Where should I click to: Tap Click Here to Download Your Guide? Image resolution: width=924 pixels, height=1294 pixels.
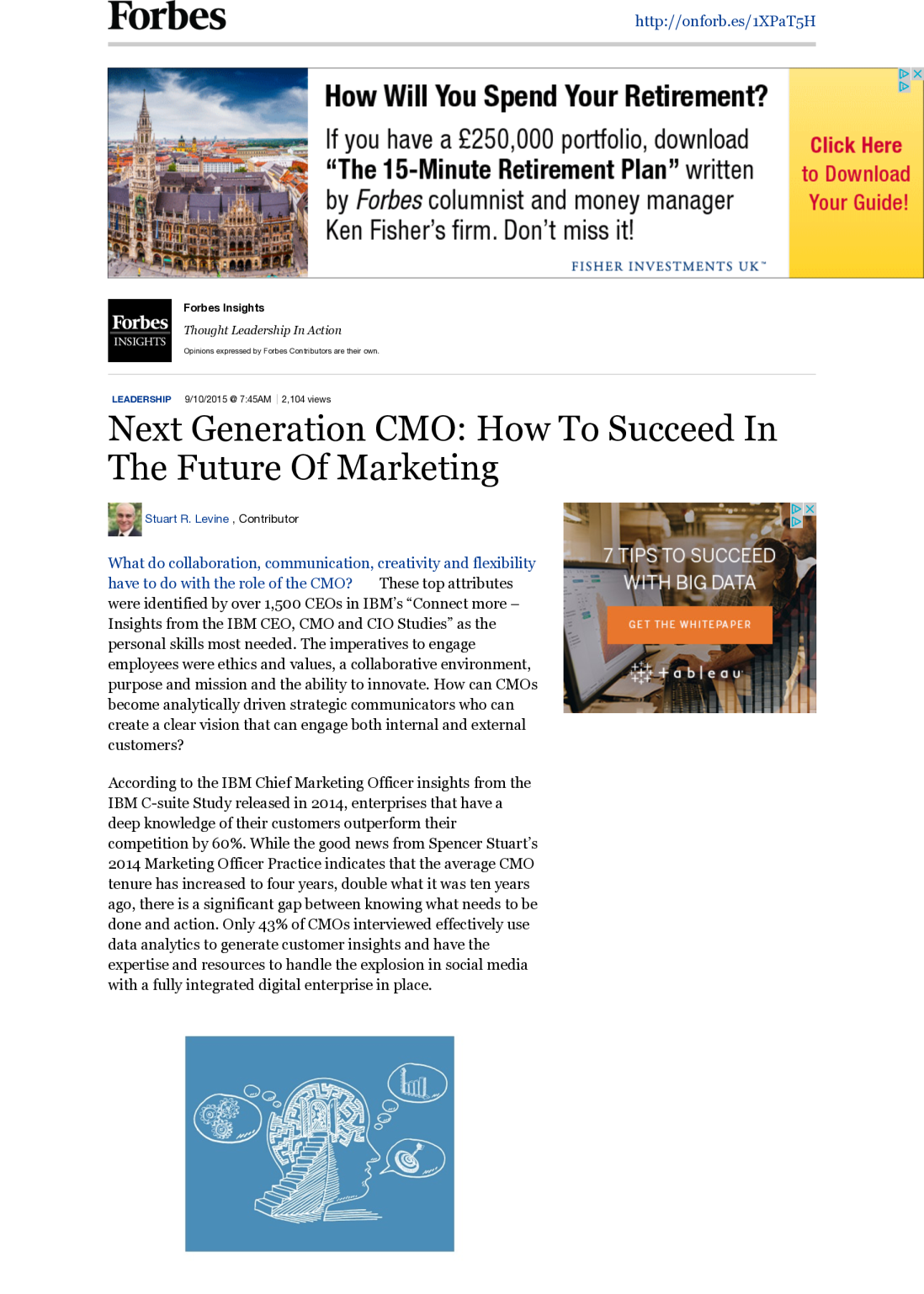click(856, 174)
